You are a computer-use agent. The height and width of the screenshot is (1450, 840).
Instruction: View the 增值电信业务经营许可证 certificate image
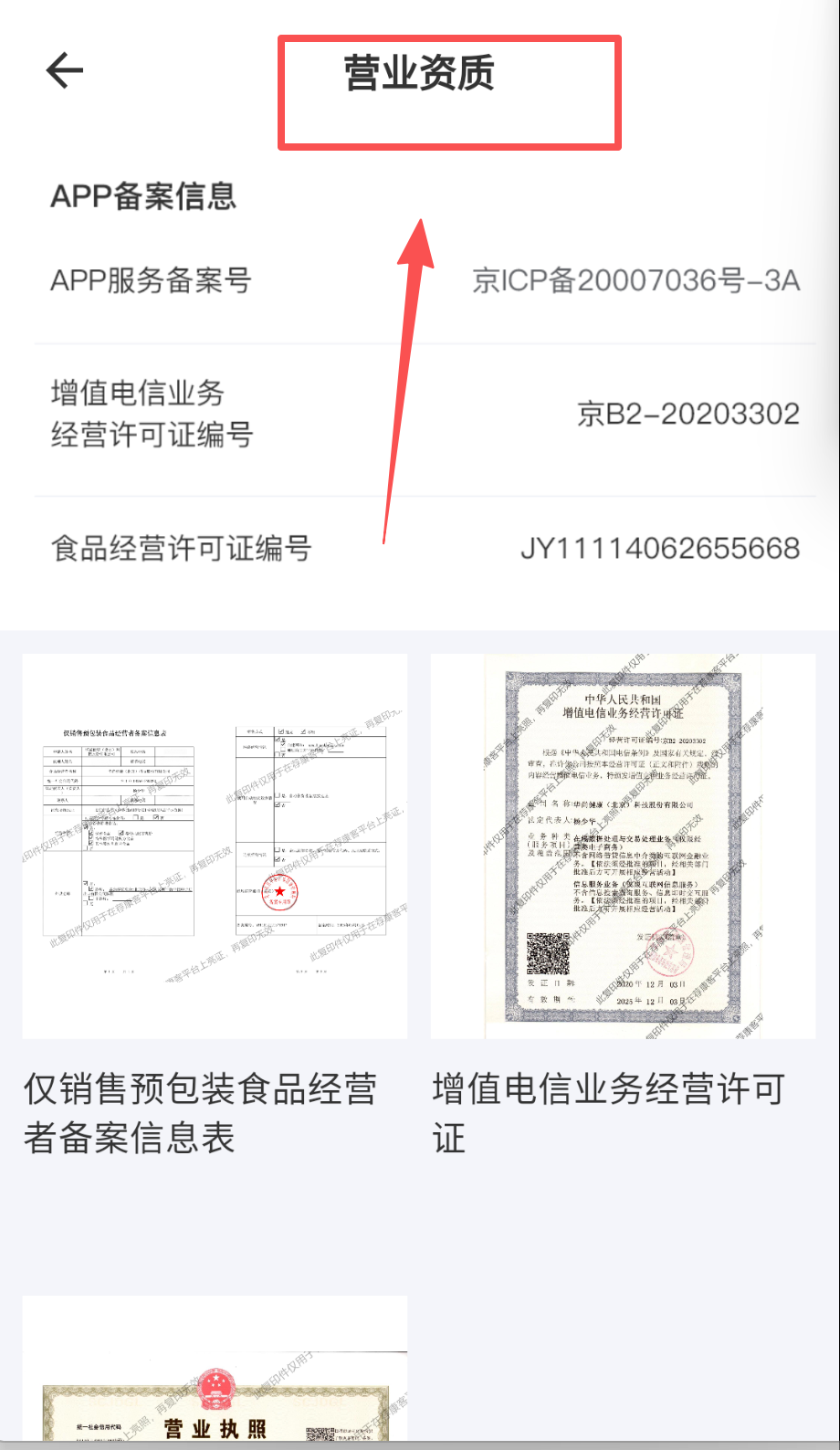click(x=623, y=846)
